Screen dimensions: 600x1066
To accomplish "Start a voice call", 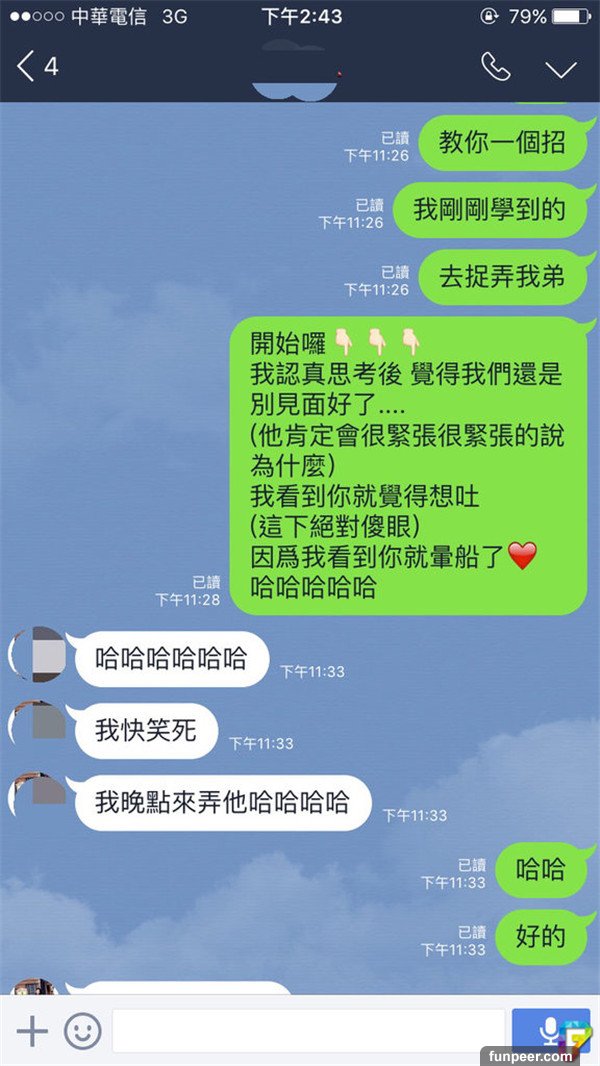I will 495,67.
